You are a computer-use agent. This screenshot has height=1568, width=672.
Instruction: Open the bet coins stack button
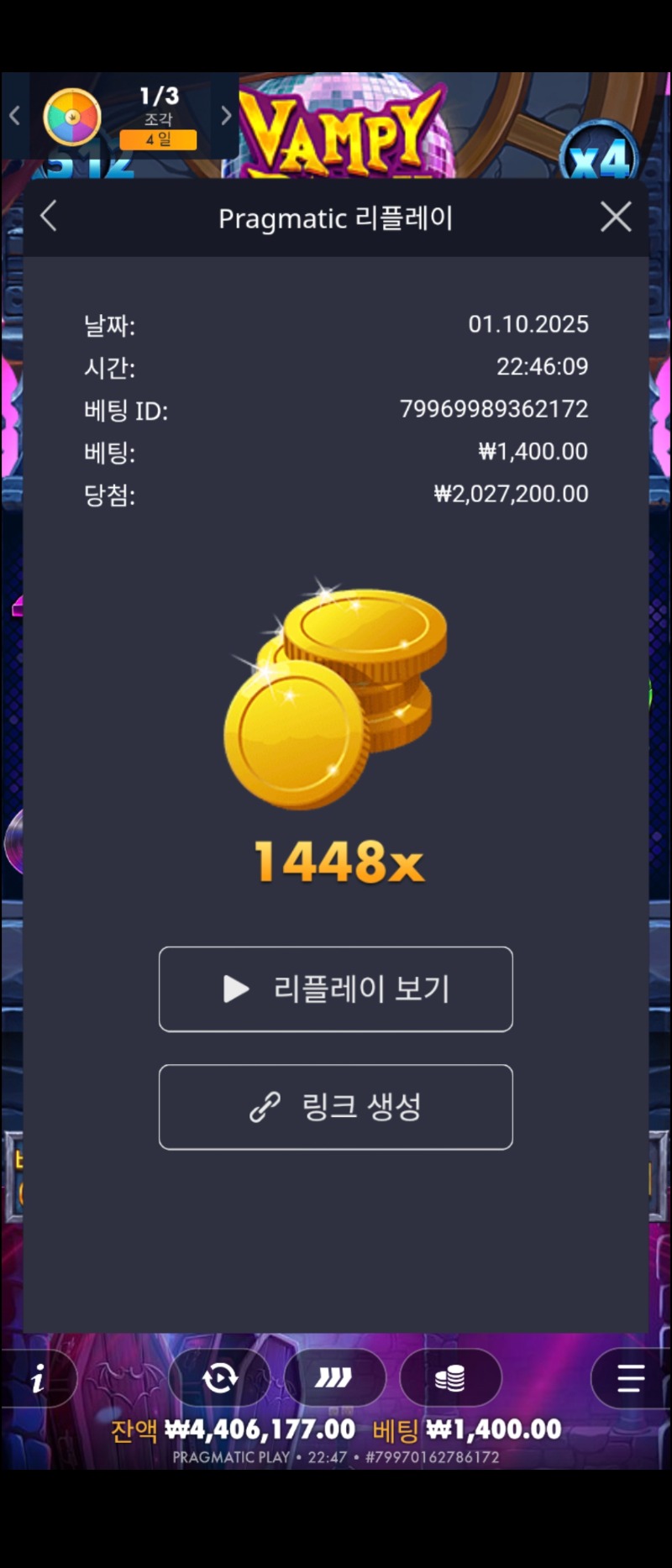pyautogui.click(x=450, y=1378)
